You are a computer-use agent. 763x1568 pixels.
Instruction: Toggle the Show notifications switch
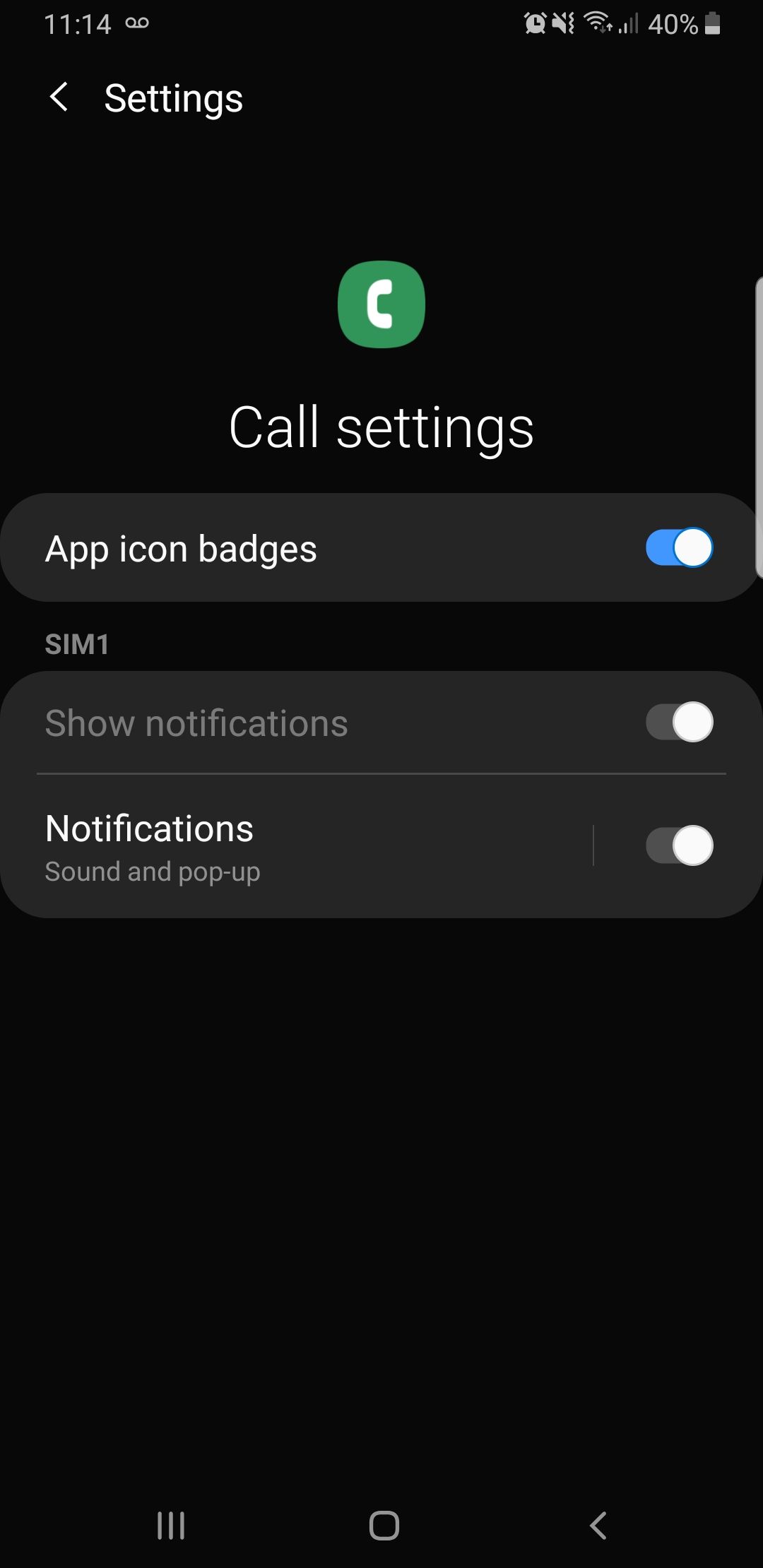point(679,723)
